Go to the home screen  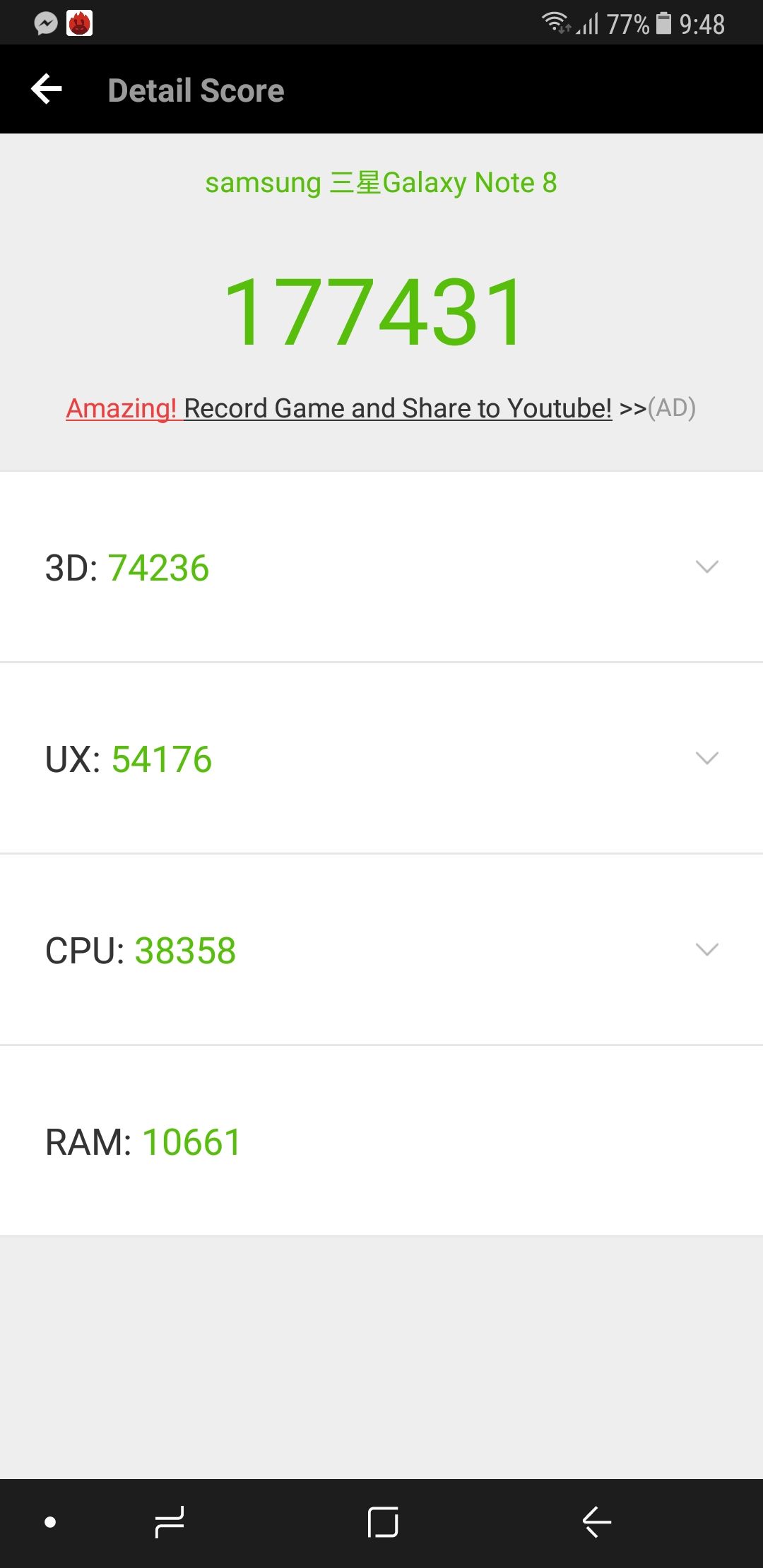[383, 1522]
